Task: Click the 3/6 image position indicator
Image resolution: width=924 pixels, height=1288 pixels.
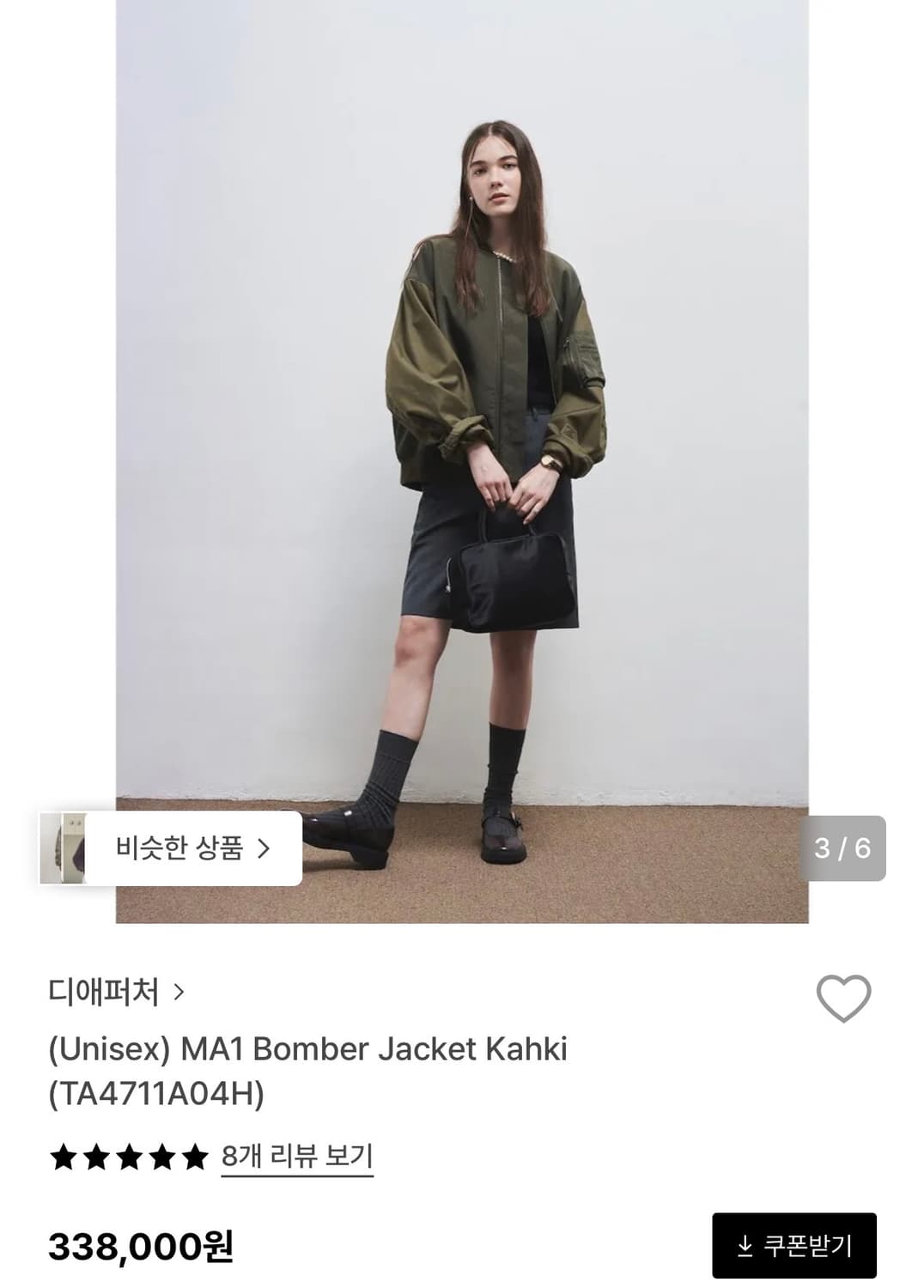Action: 843,850
